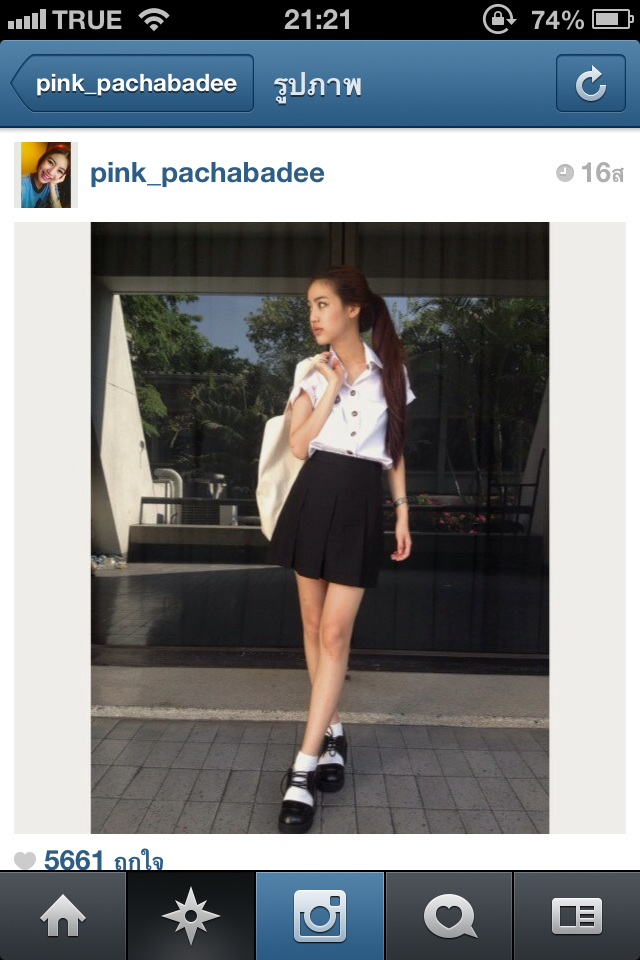The image size is (640, 960).
Task: Switch to the Home feed tab
Action: point(63,916)
